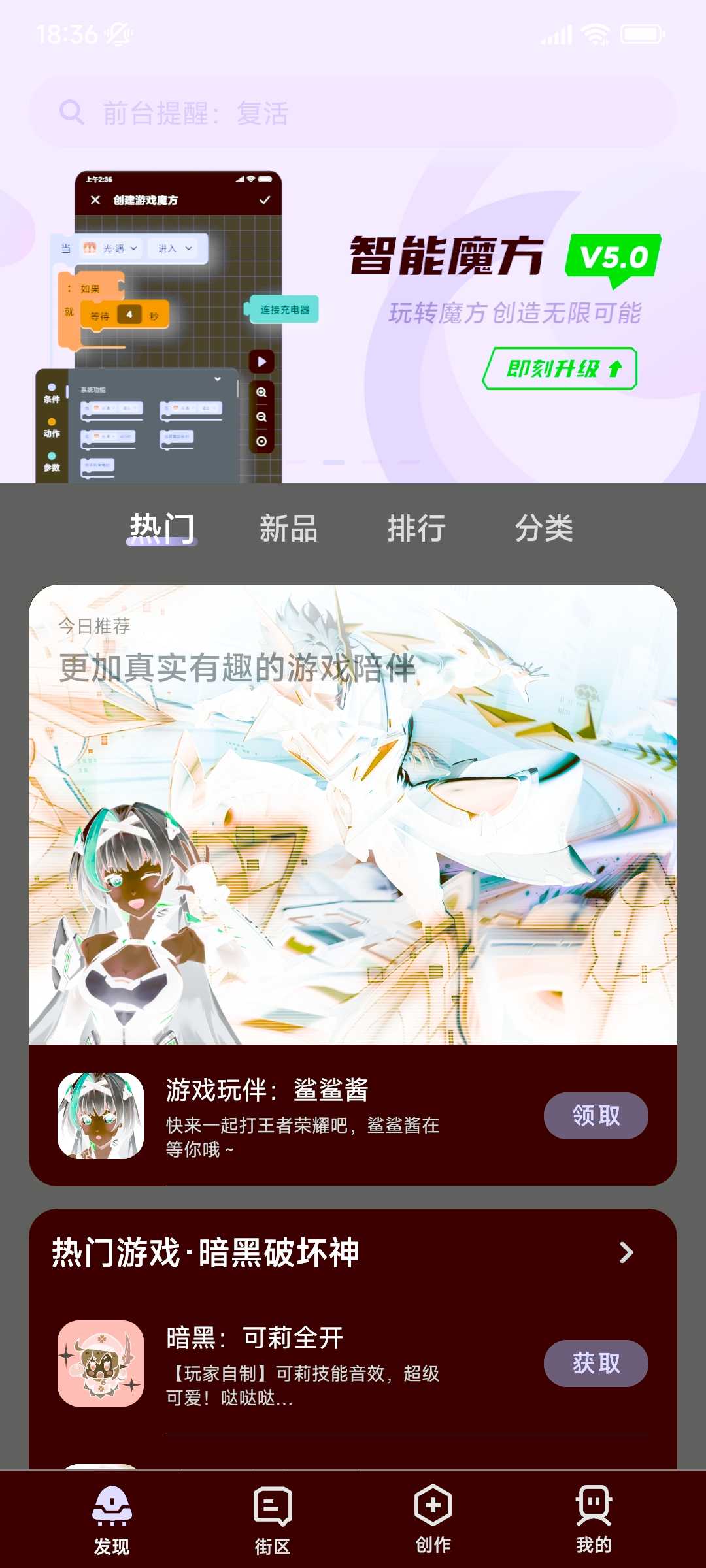The width and height of the screenshot is (706, 1568).
Task: Open the search box with hint 前台提醒：复活
Action: pyautogui.click(x=353, y=112)
